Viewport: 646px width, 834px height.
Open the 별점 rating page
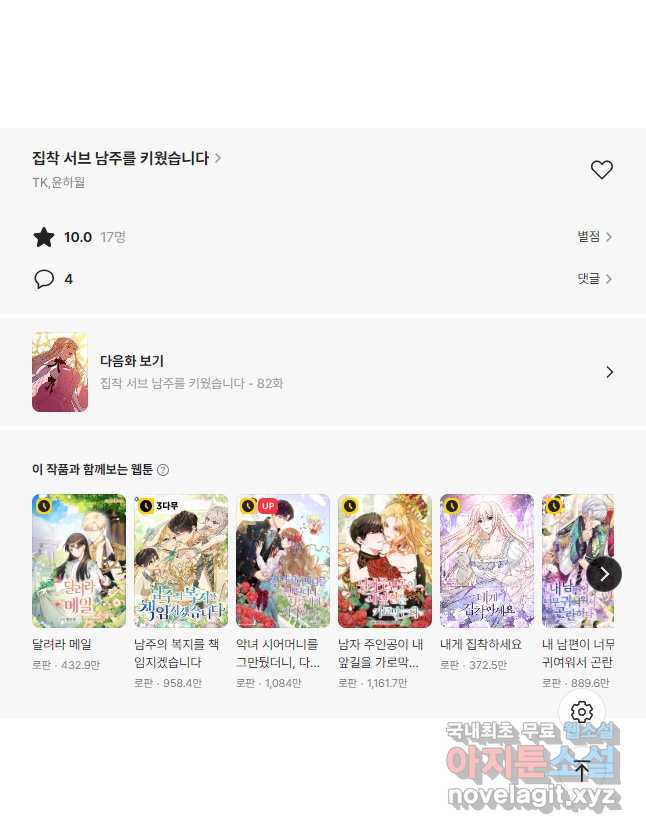click(x=594, y=237)
